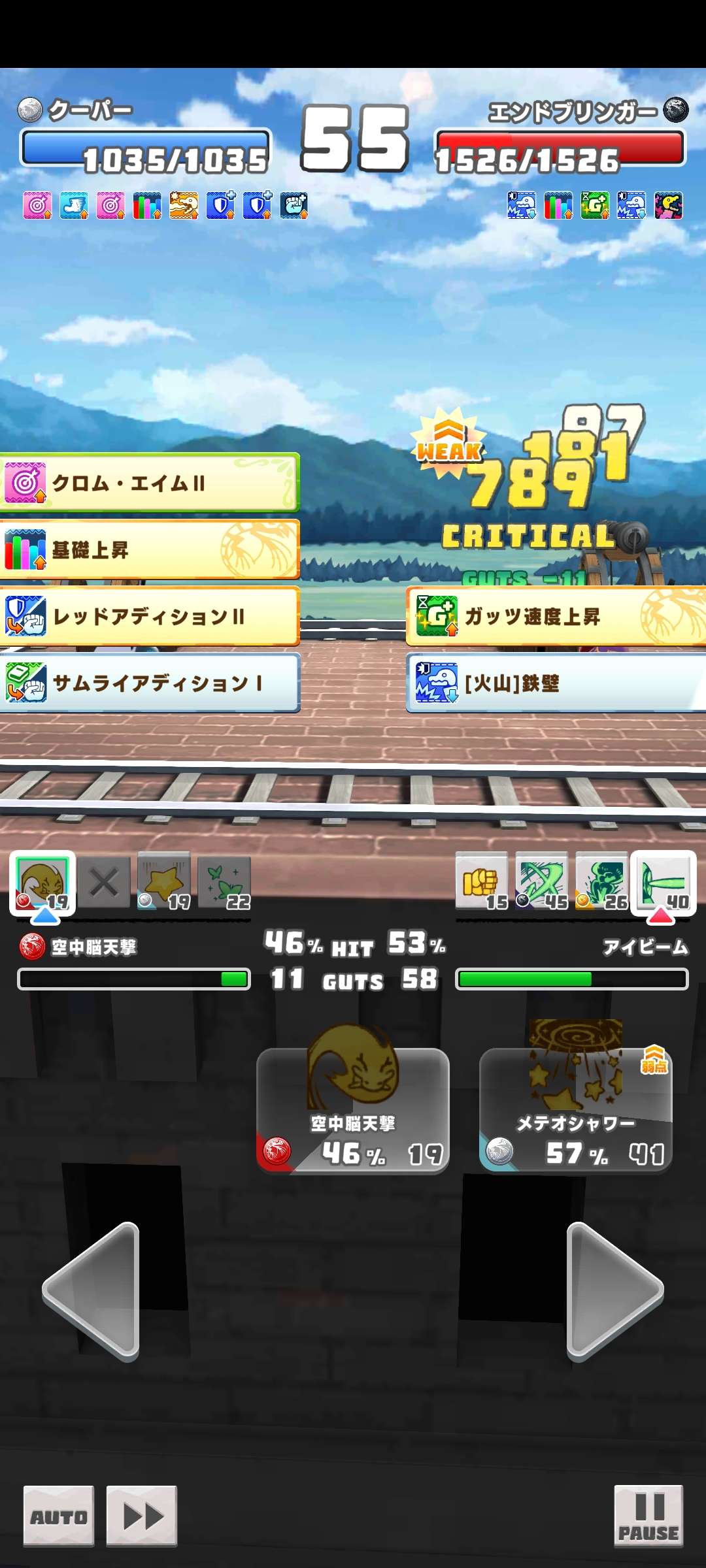Select the star skill slot costing 19
706x1568 pixels.
[x=163, y=882]
